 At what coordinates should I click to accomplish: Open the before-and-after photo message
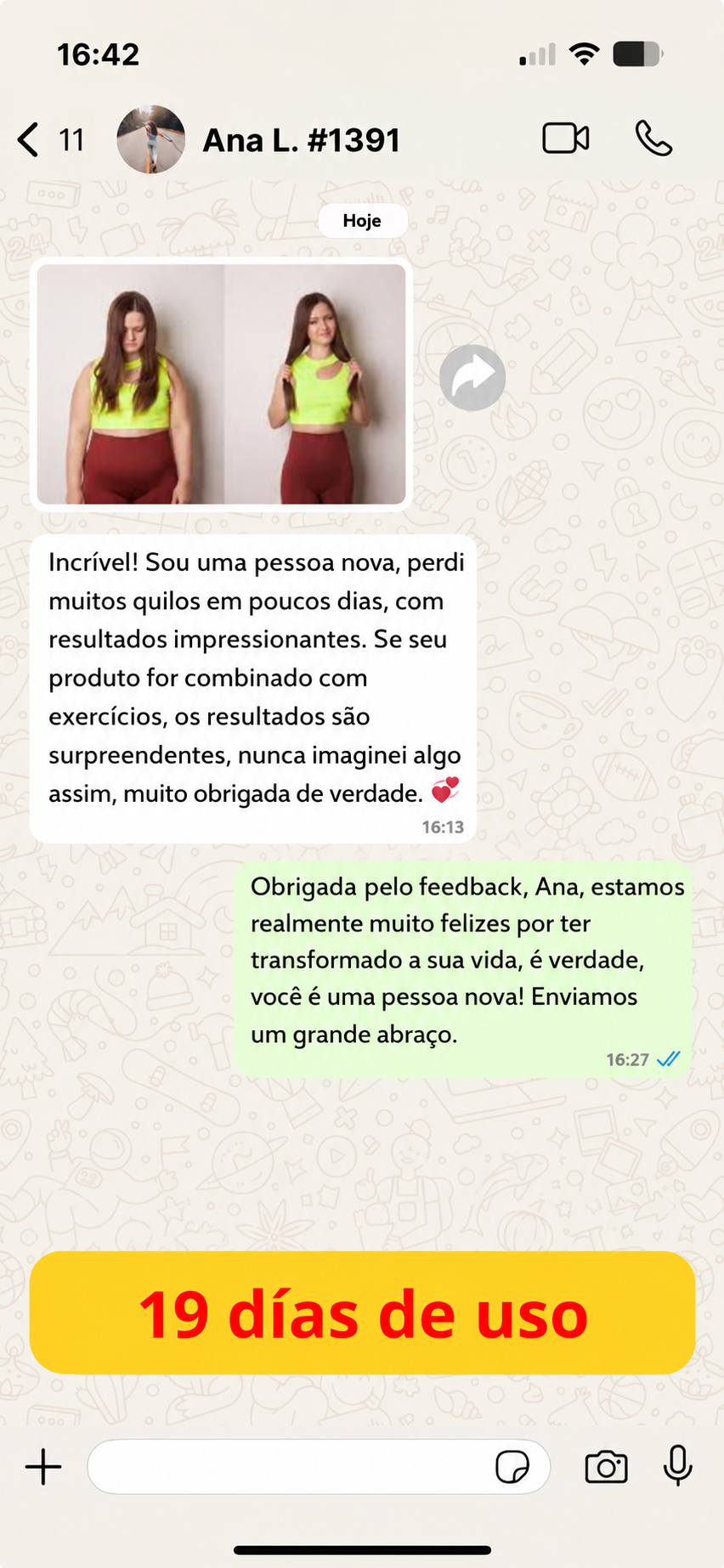click(221, 384)
